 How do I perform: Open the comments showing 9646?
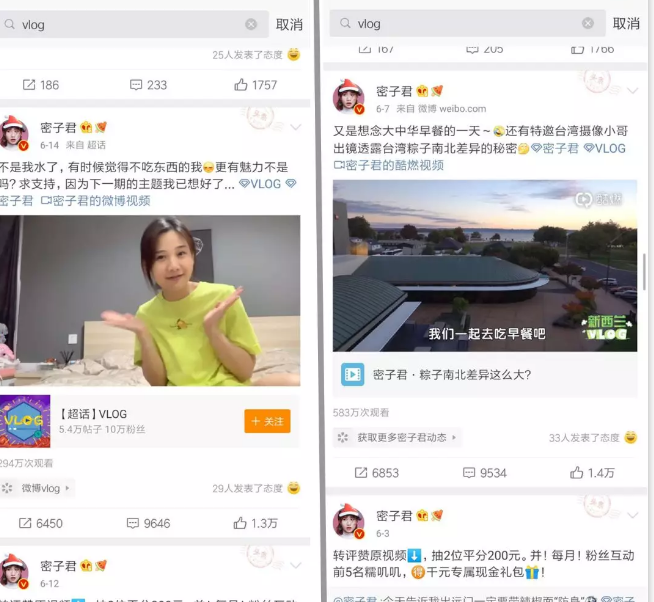click(148, 523)
